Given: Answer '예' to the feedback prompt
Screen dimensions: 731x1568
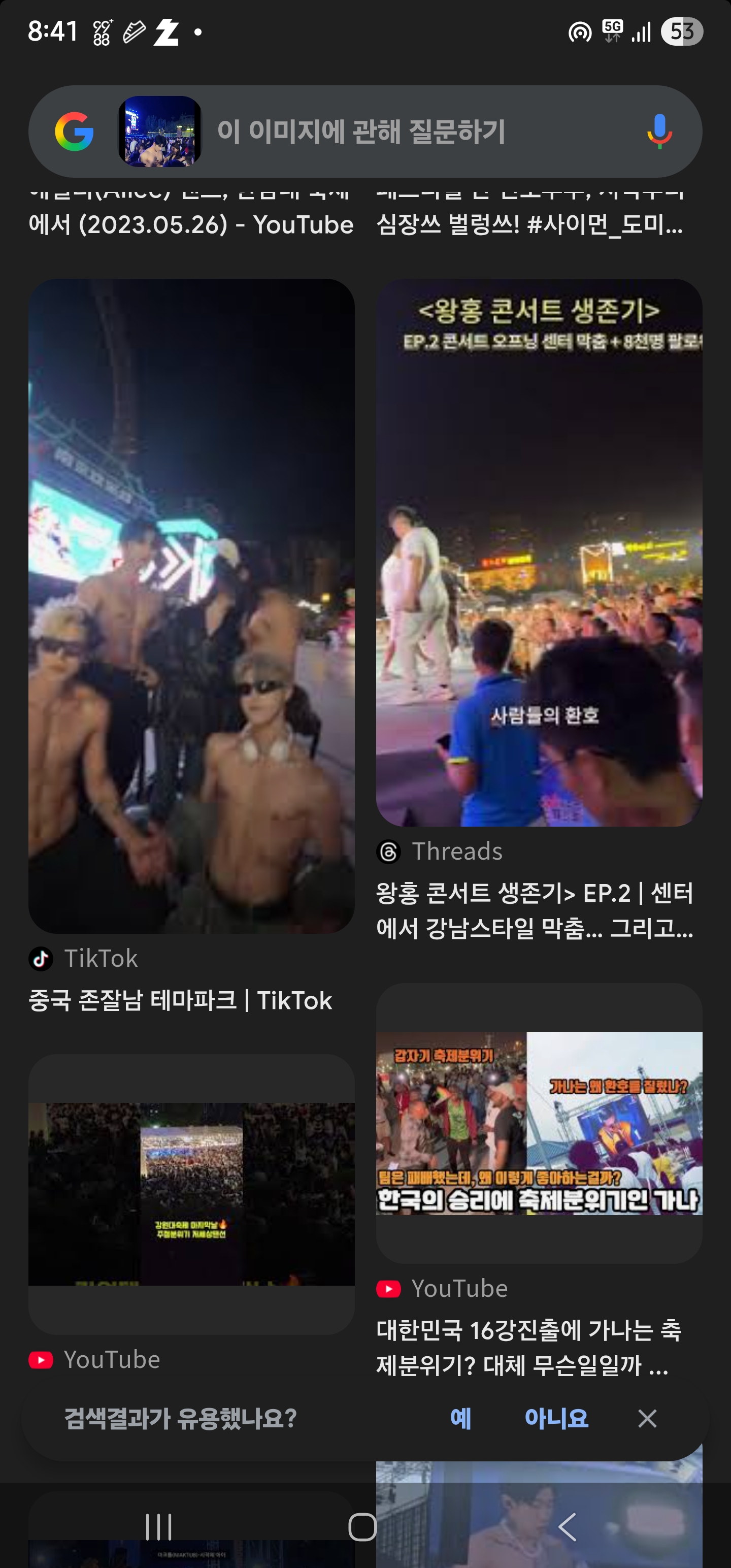Looking at the screenshot, I should [x=460, y=1419].
